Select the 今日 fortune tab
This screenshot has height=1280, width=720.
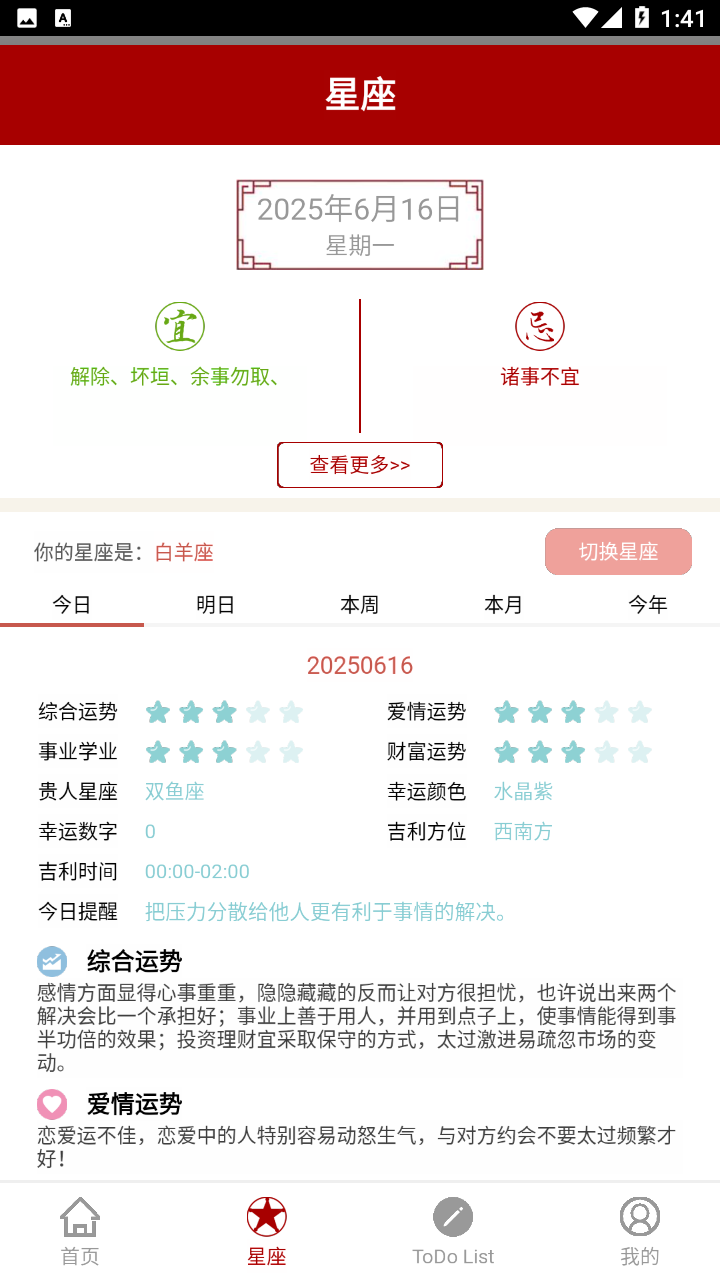[x=72, y=605]
